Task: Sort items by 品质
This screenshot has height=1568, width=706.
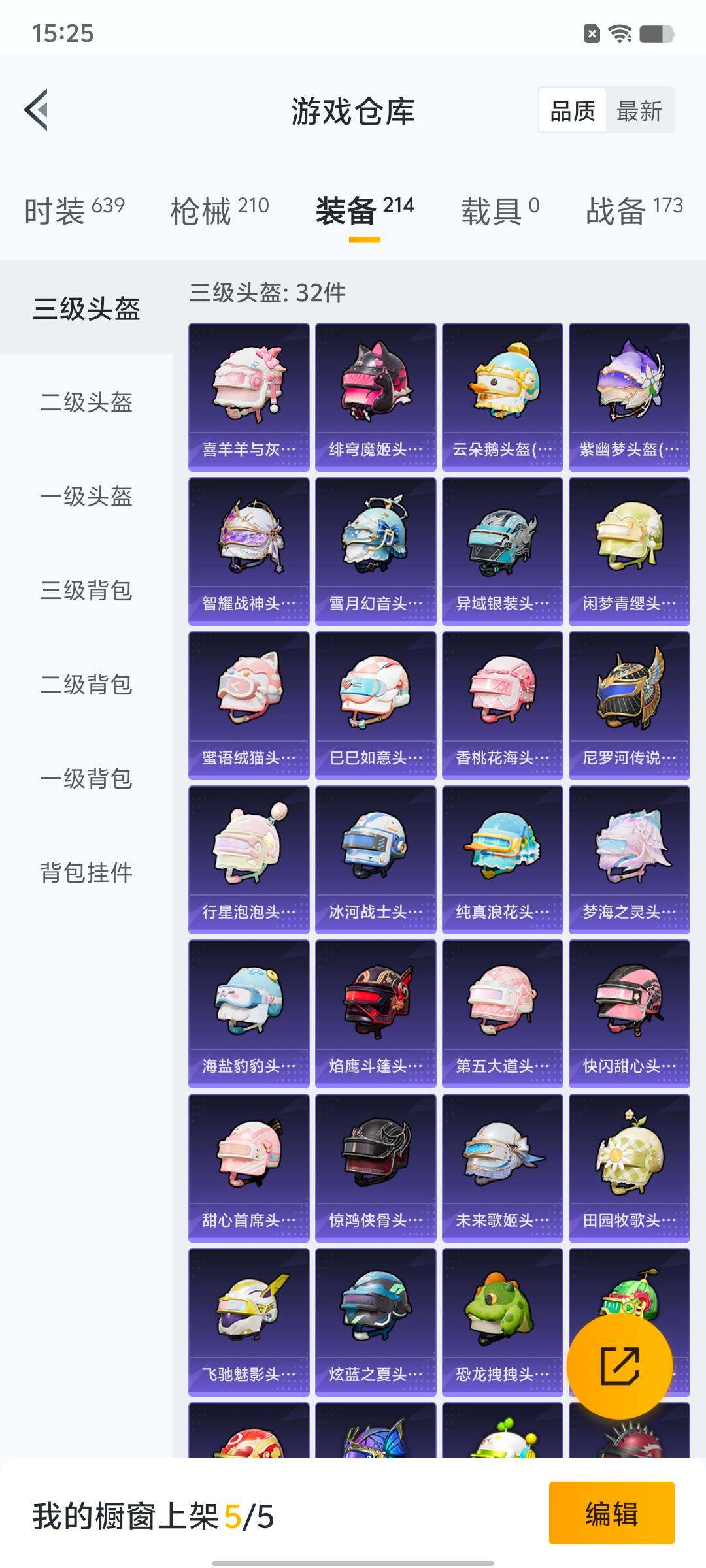Action: [x=572, y=110]
